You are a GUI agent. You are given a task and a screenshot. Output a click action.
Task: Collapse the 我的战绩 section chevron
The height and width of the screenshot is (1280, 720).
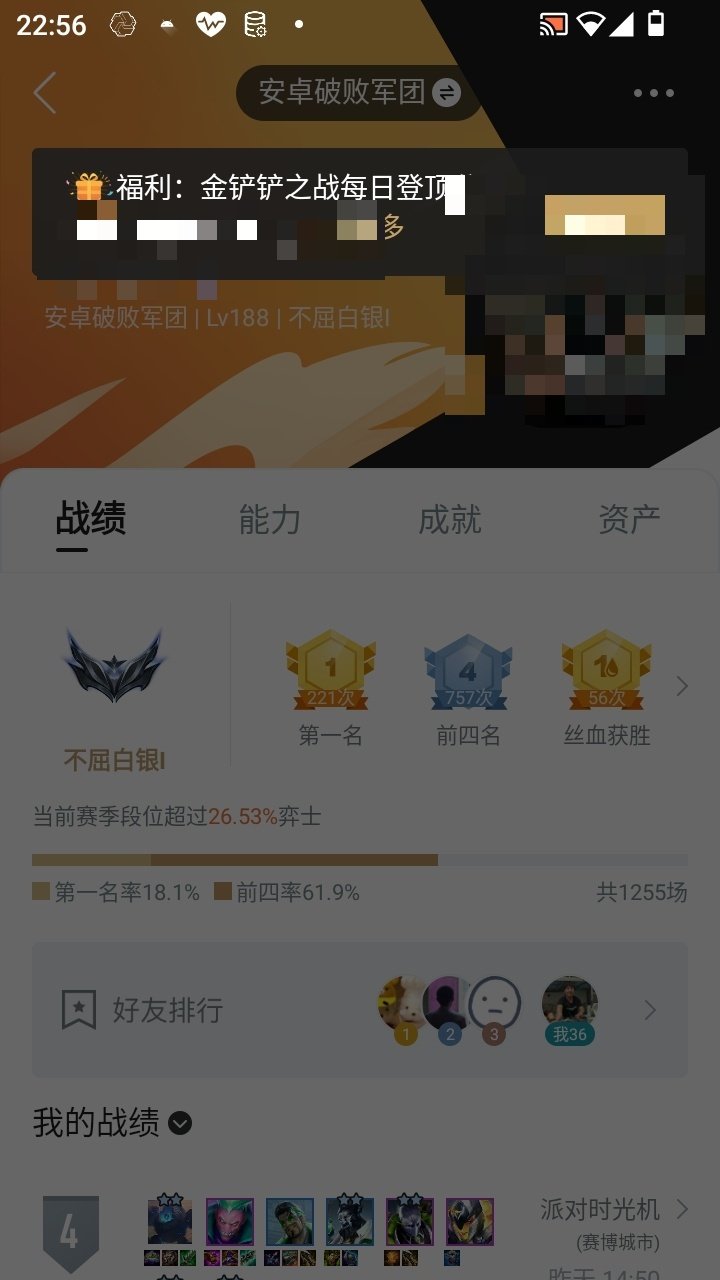(178, 1125)
